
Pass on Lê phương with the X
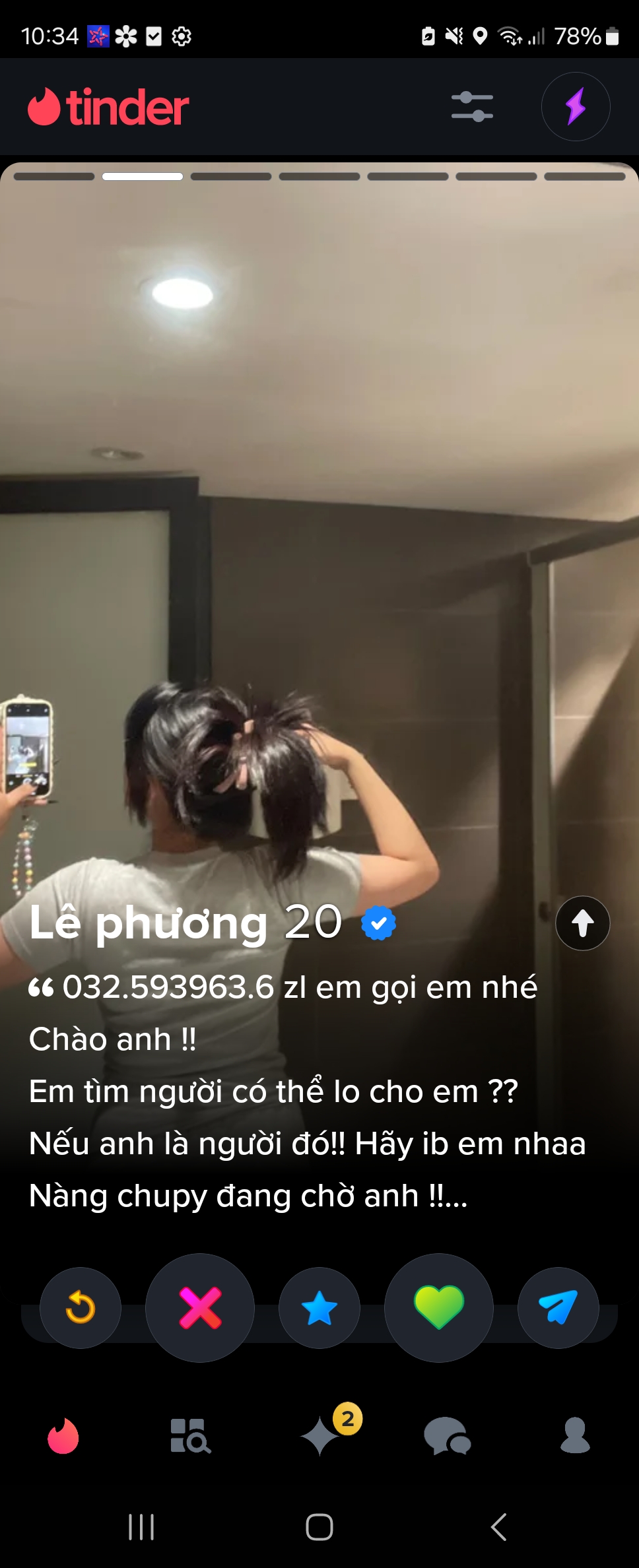(200, 1308)
